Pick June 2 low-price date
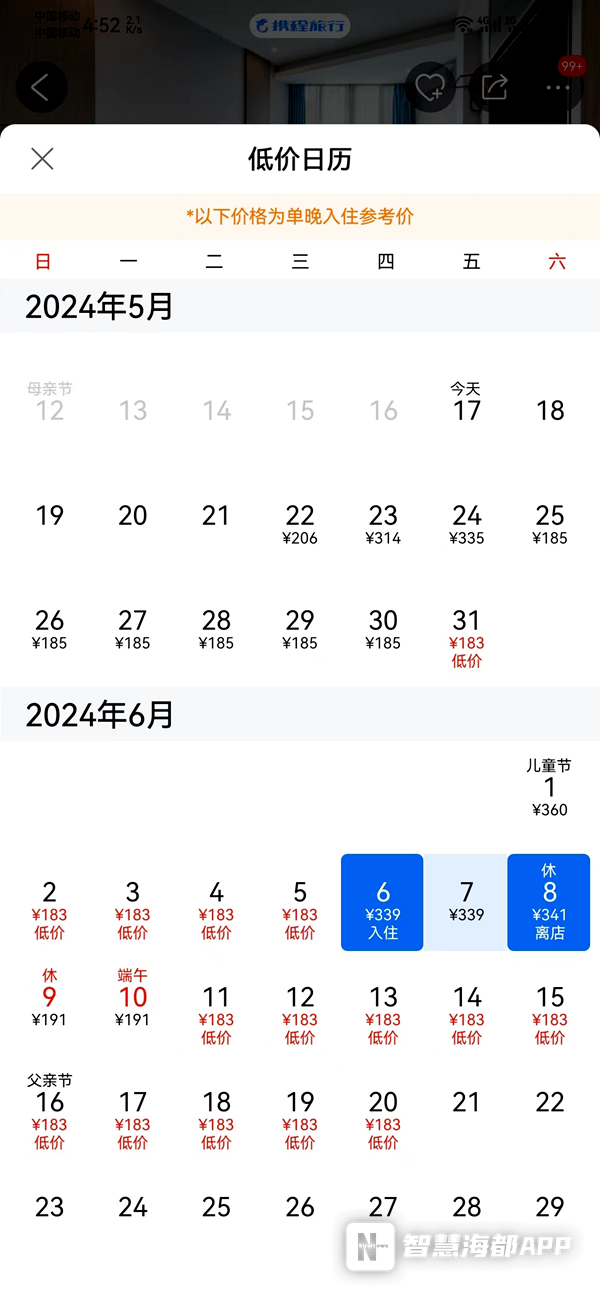600x1295 pixels. click(50, 910)
